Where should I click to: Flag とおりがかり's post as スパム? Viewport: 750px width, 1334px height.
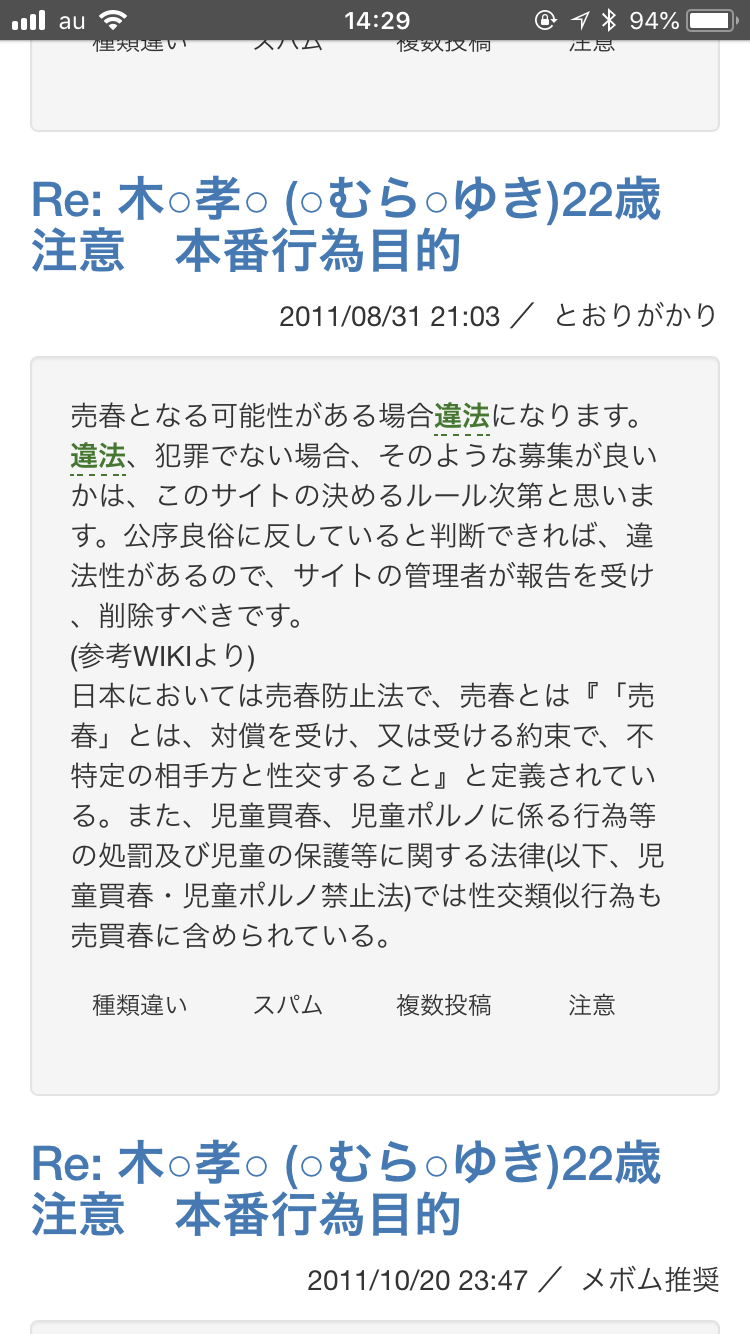coord(288,1005)
